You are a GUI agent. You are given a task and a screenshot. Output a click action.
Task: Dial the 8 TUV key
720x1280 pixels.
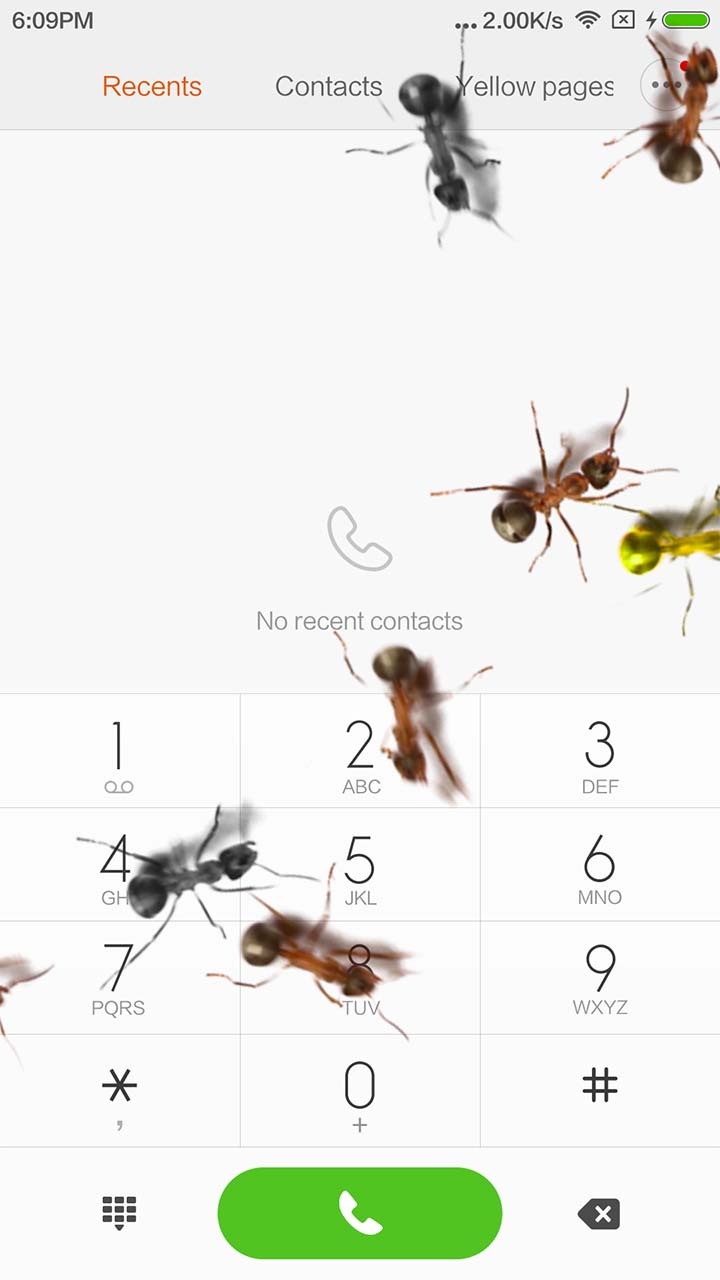coord(360,978)
